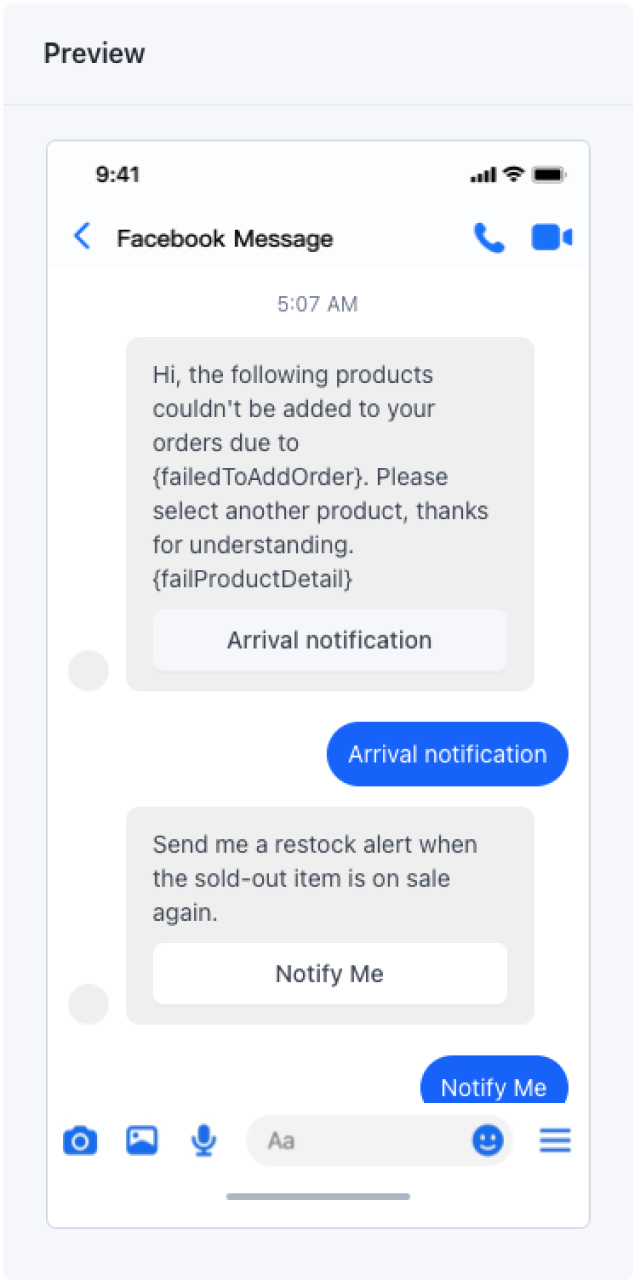Focus the Aa message input field

[x=360, y=1141]
